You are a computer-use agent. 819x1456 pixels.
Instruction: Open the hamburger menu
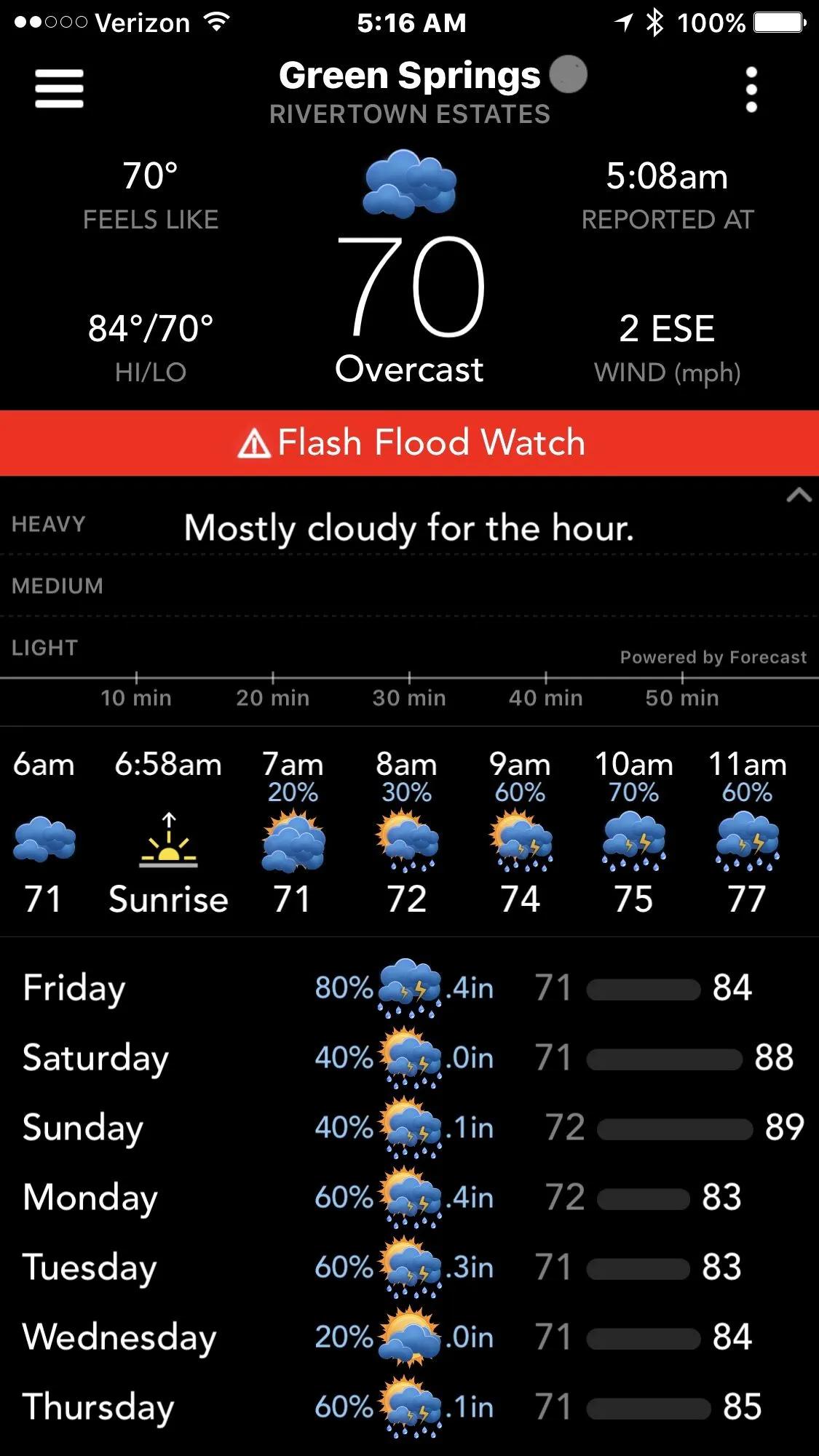click(59, 89)
